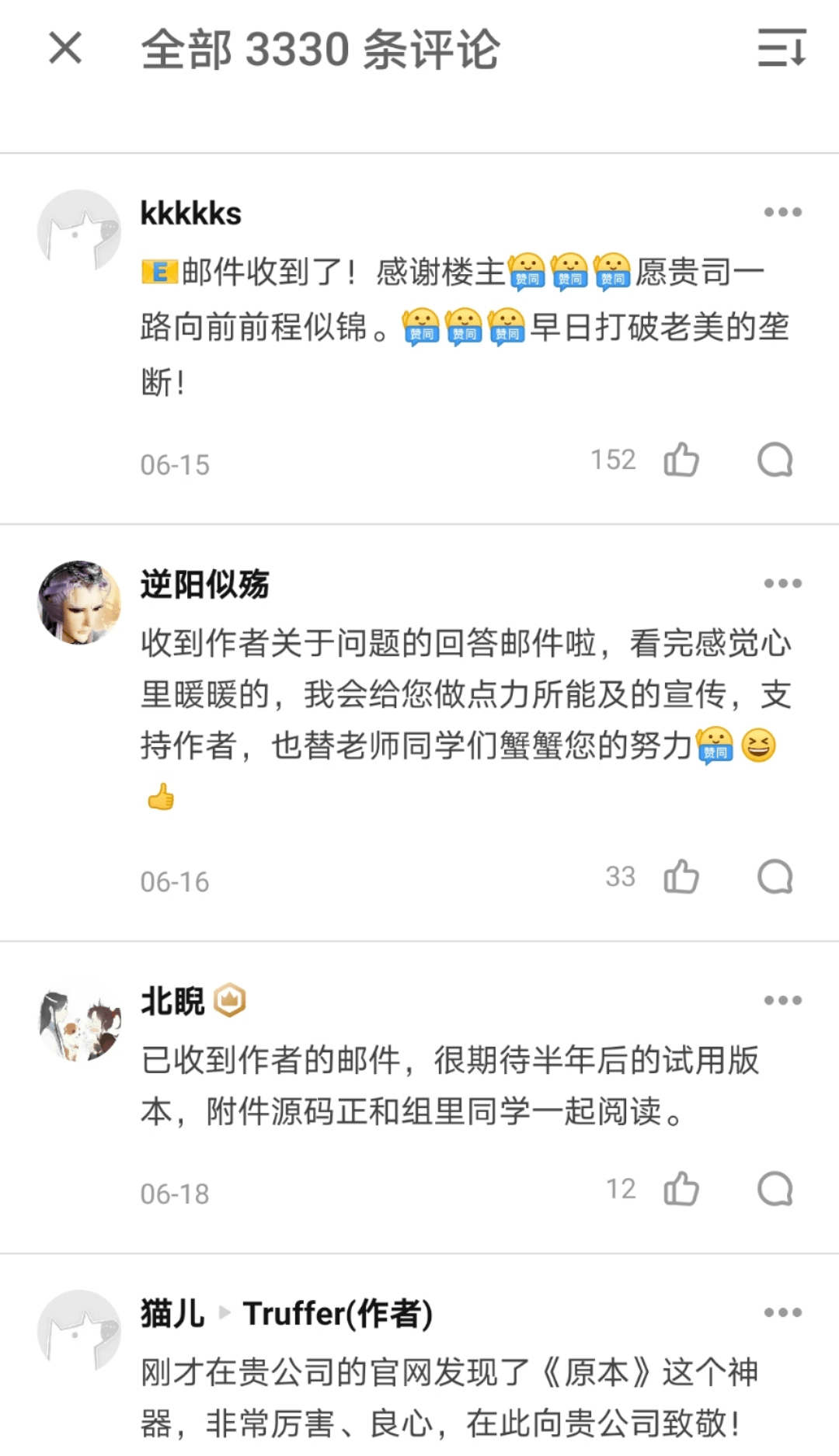Reply to kkkkks's comment
Screen dimensions: 839x1456
(x=775, y=460)
